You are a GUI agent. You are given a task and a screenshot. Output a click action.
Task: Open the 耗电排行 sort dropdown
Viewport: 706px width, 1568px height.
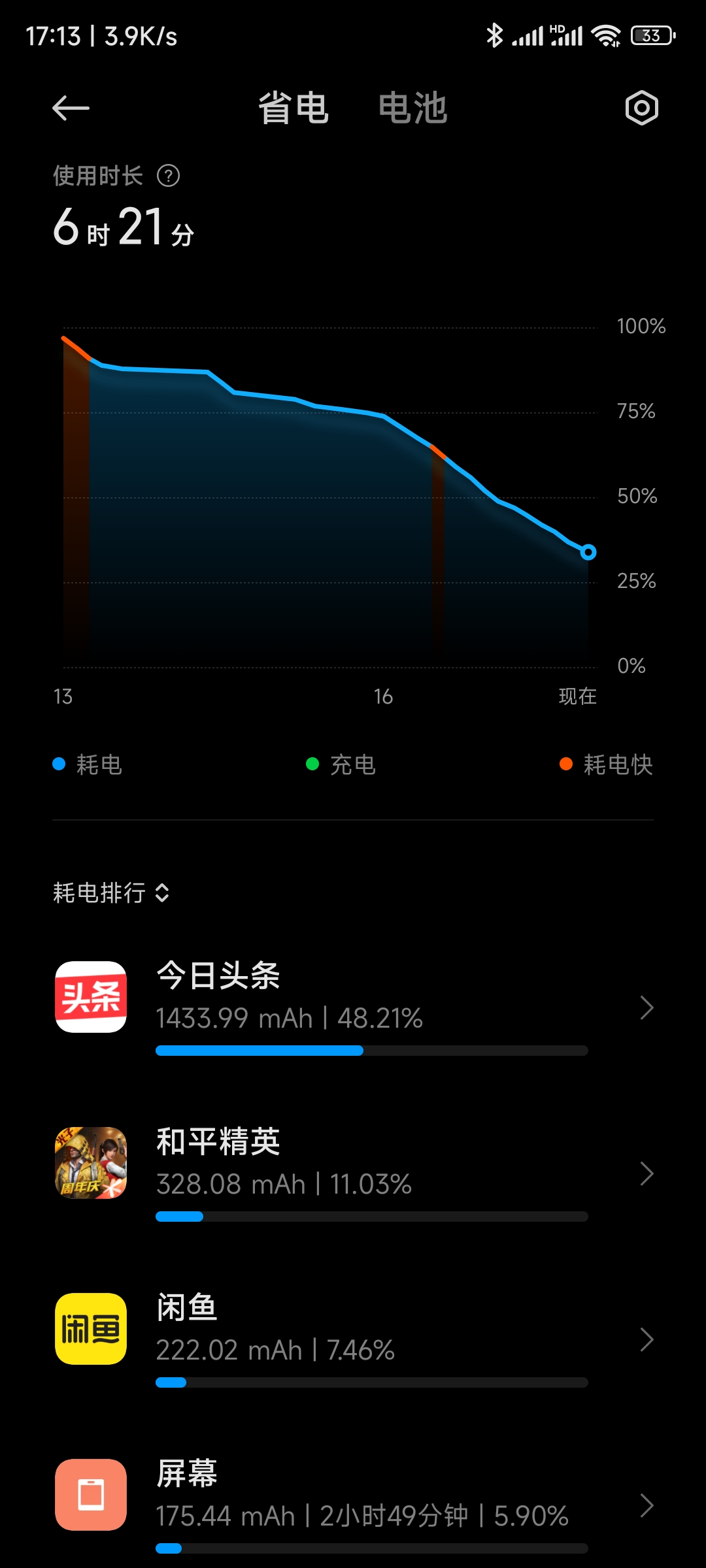coord(111,892)
